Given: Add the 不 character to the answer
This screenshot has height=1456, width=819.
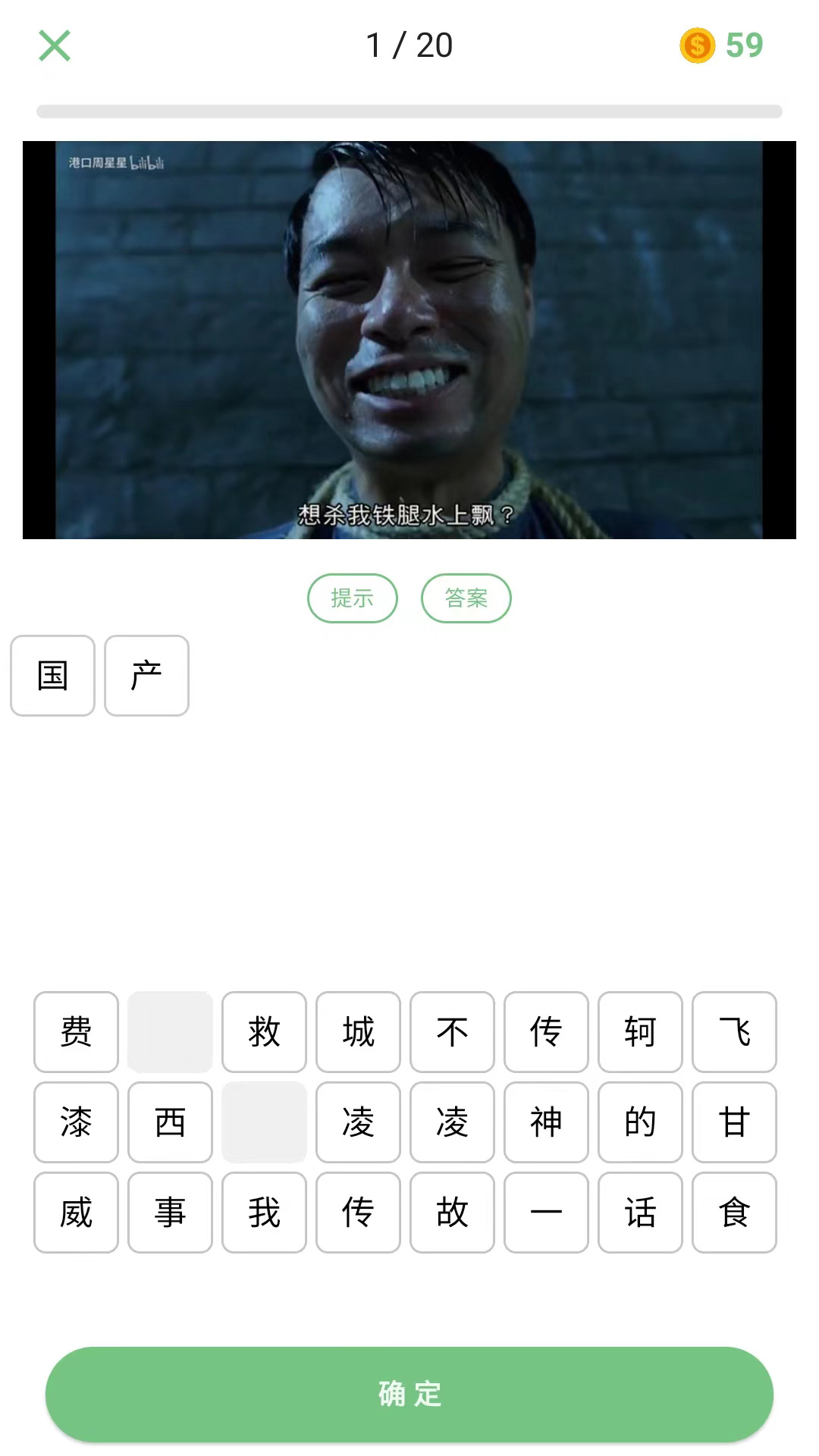Looking at the screenshot, I should coord(452,1032).
